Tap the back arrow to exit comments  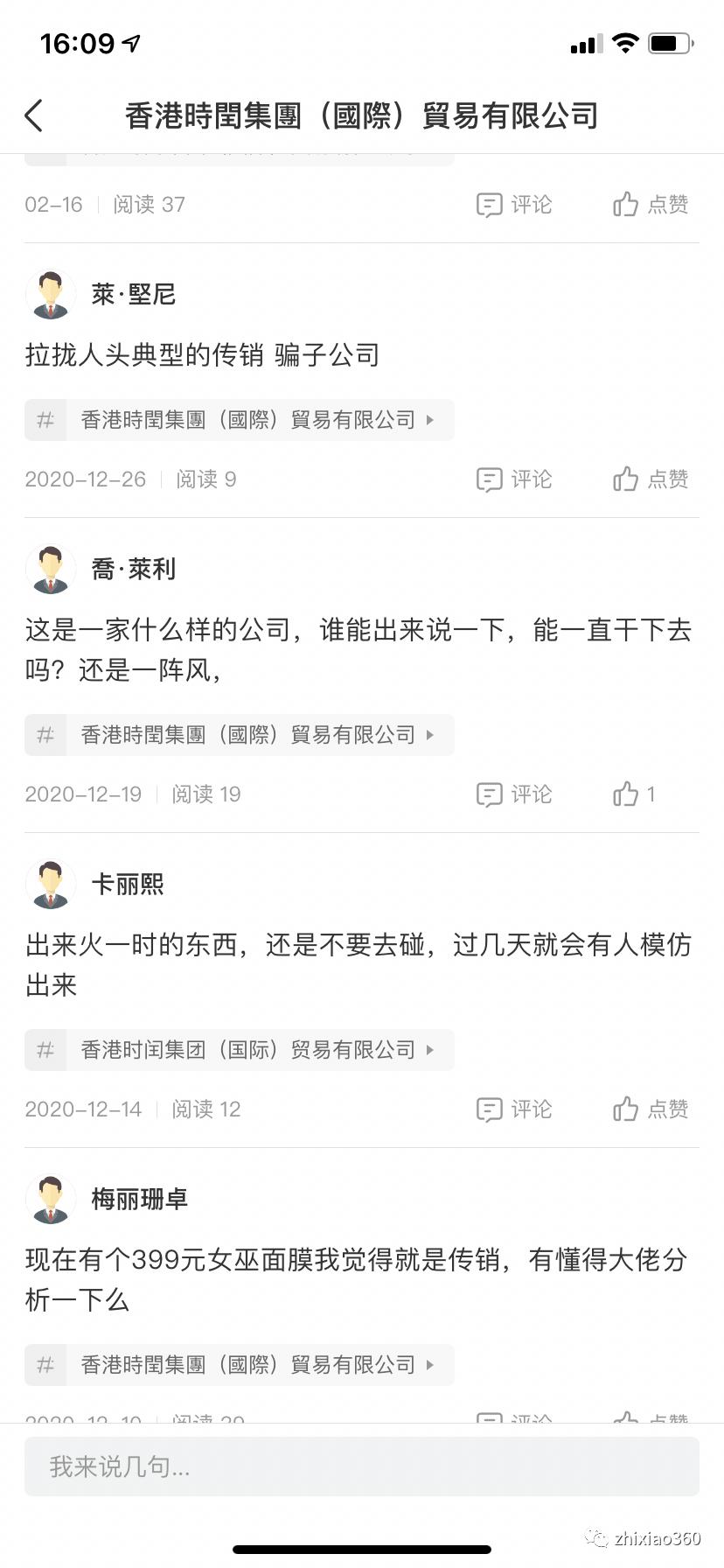coord(33,115)
